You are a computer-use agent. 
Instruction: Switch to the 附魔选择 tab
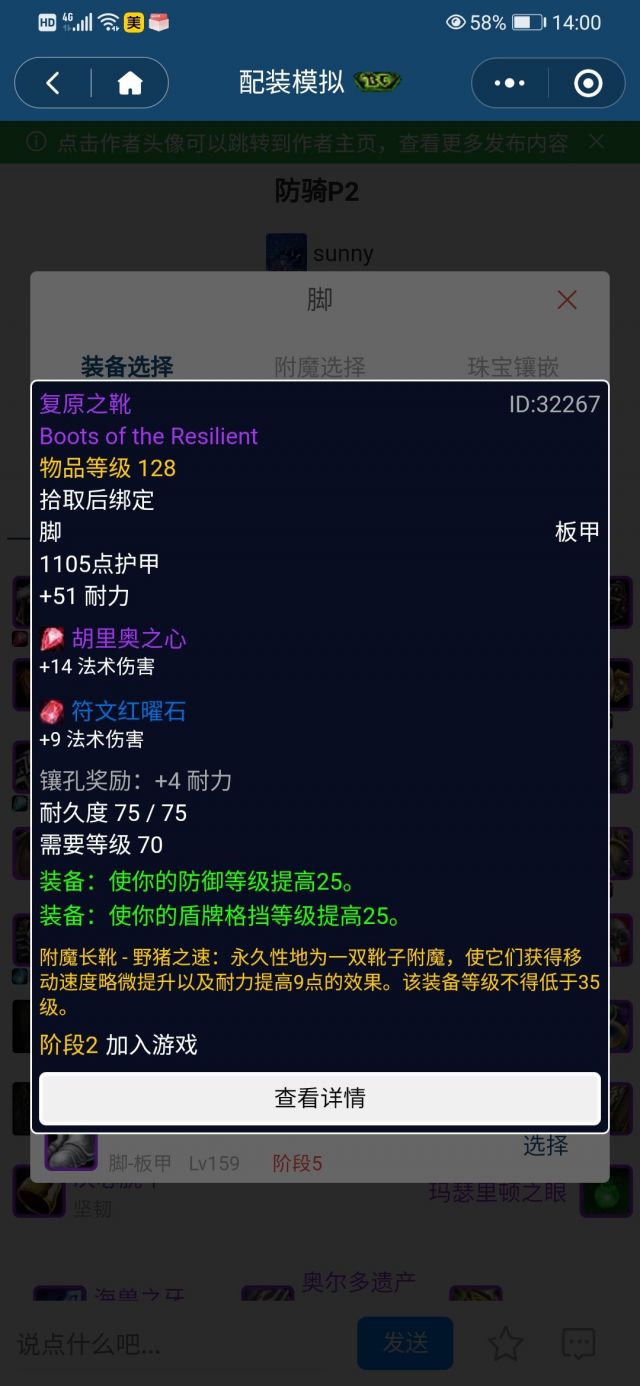coord(320,366)
